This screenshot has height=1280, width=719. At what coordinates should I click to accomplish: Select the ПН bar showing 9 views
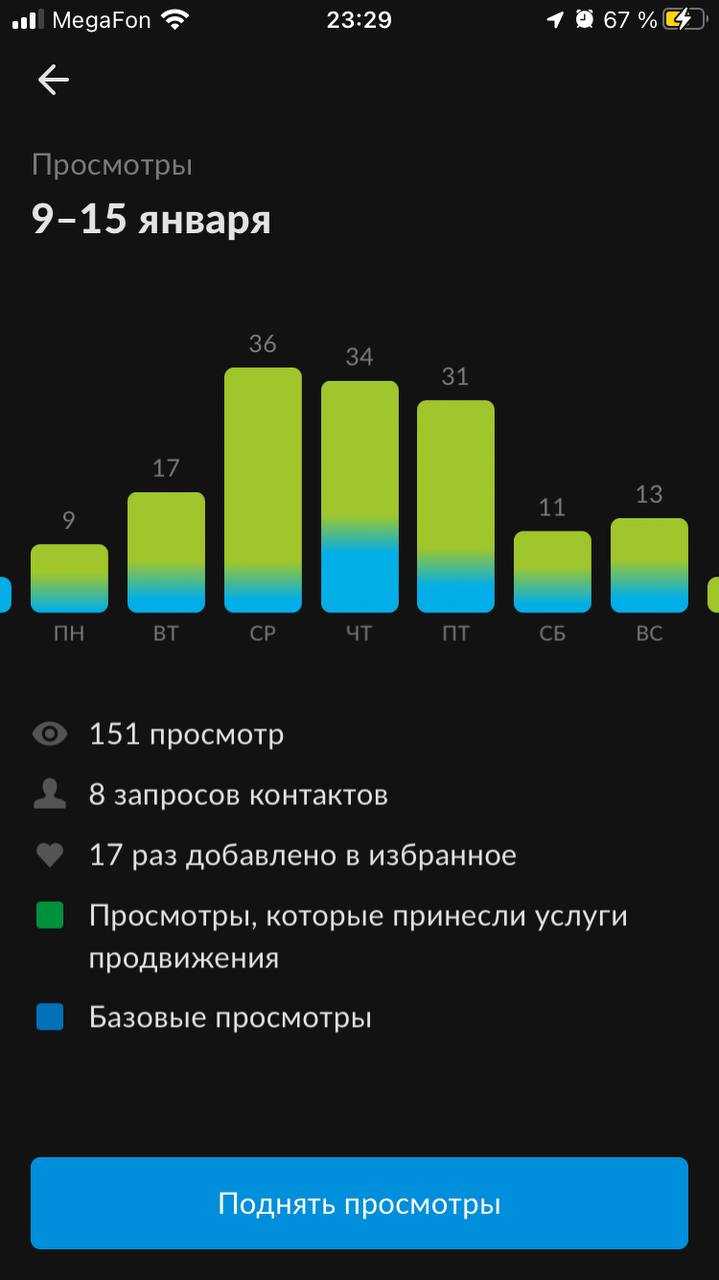coord(69,578)
